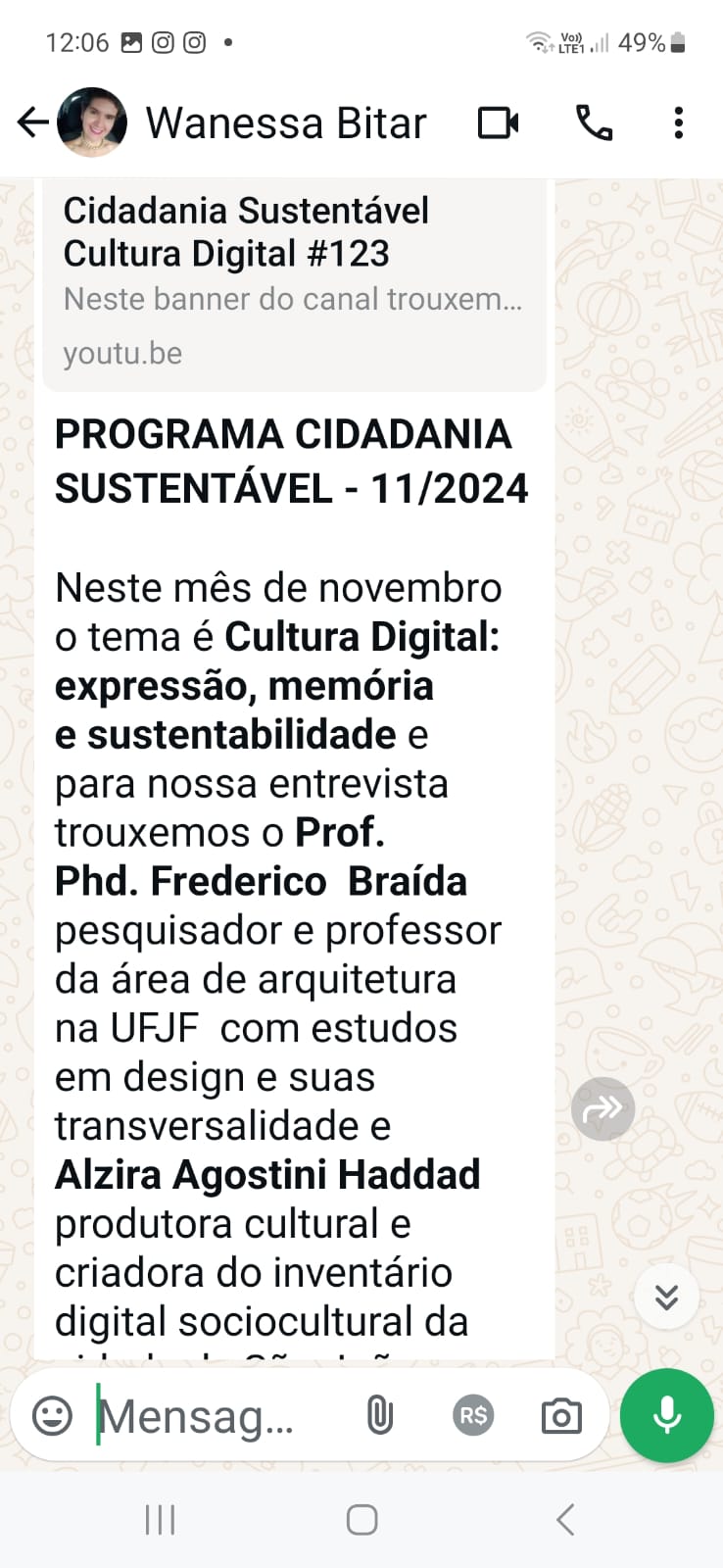Start a video call with Wanessa Bitar

pos(498,123)
